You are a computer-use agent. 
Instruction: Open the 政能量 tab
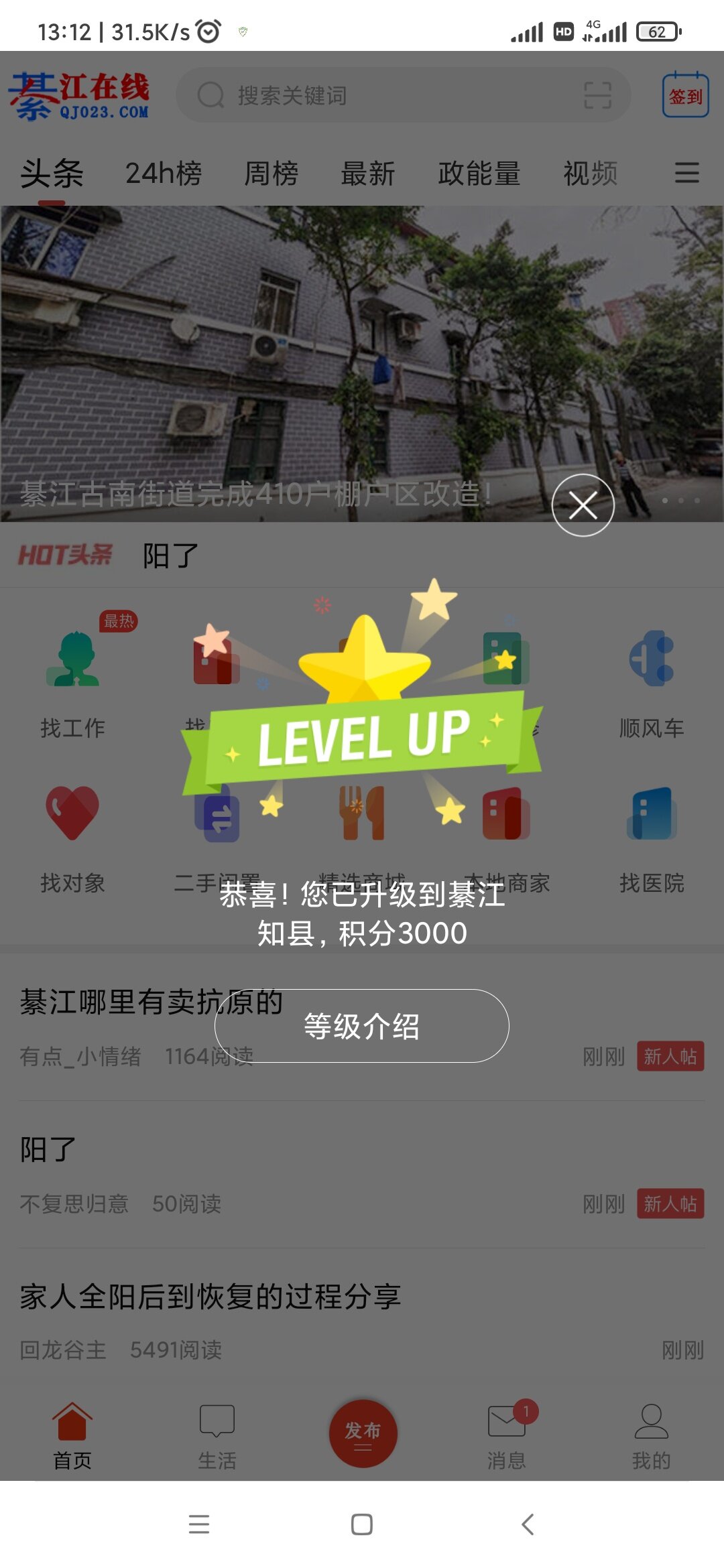click(479, 174)
